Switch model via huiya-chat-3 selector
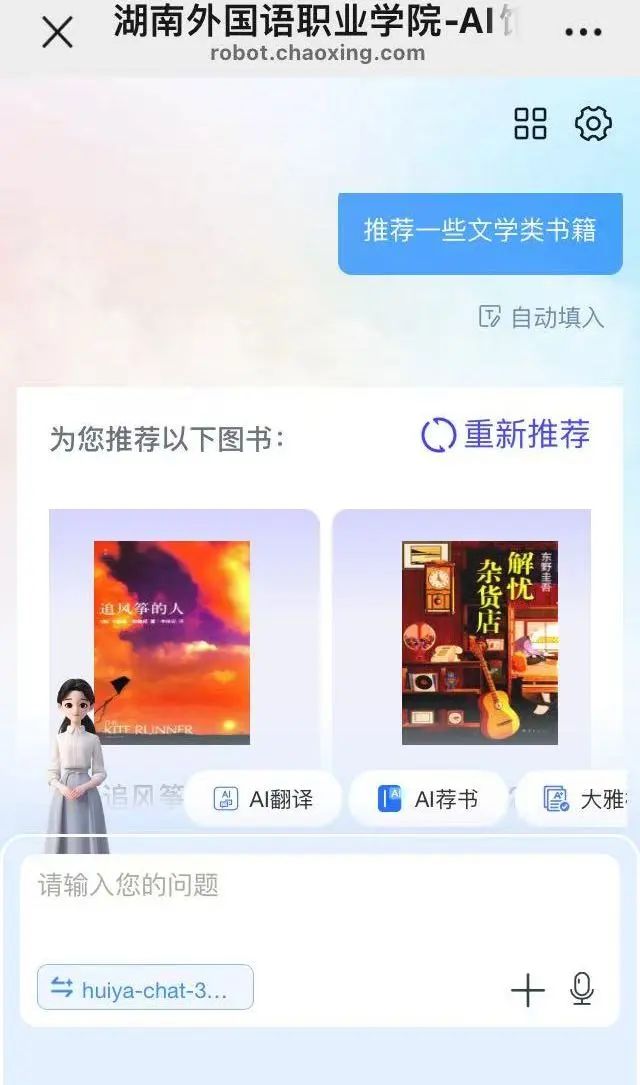 point(145,988)
